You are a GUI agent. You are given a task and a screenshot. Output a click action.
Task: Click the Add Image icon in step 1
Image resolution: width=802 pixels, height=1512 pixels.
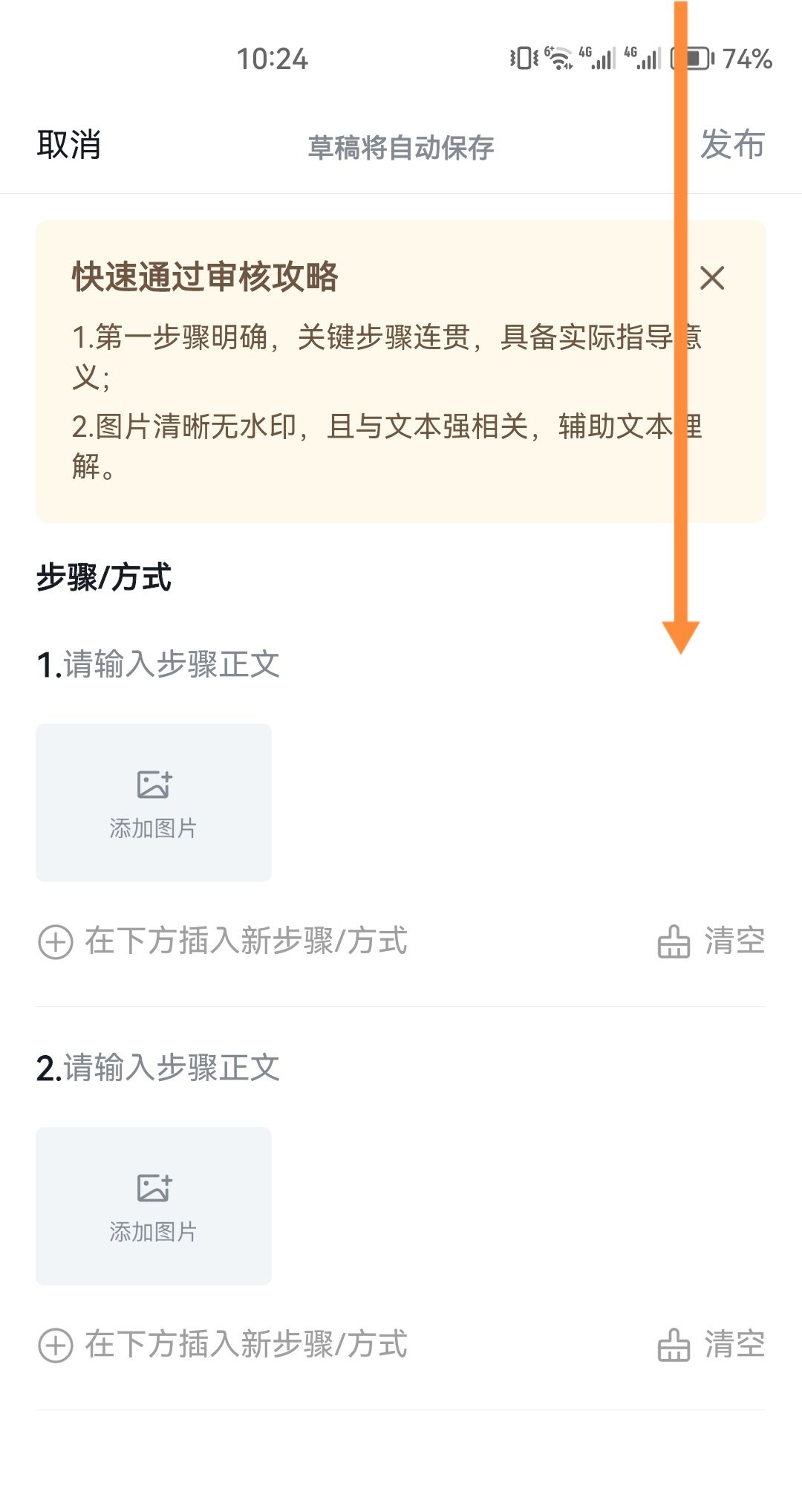[x=154, y=785]
